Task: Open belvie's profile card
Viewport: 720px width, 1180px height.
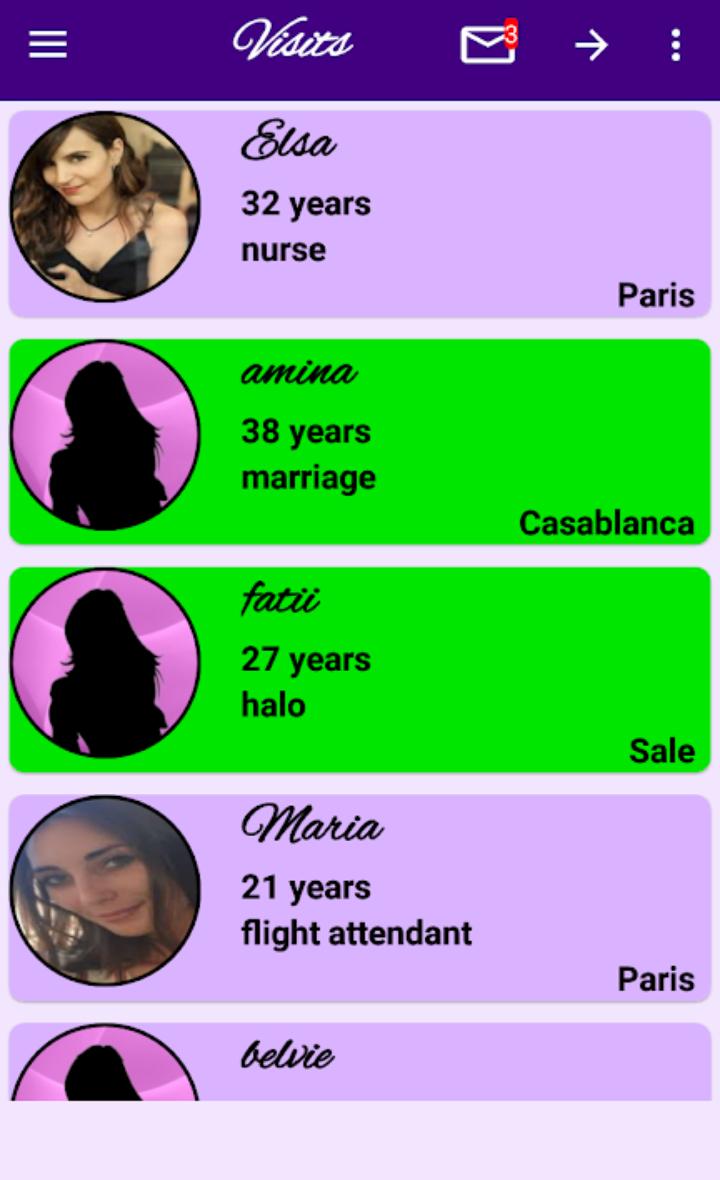Action: pos(360,1061)
